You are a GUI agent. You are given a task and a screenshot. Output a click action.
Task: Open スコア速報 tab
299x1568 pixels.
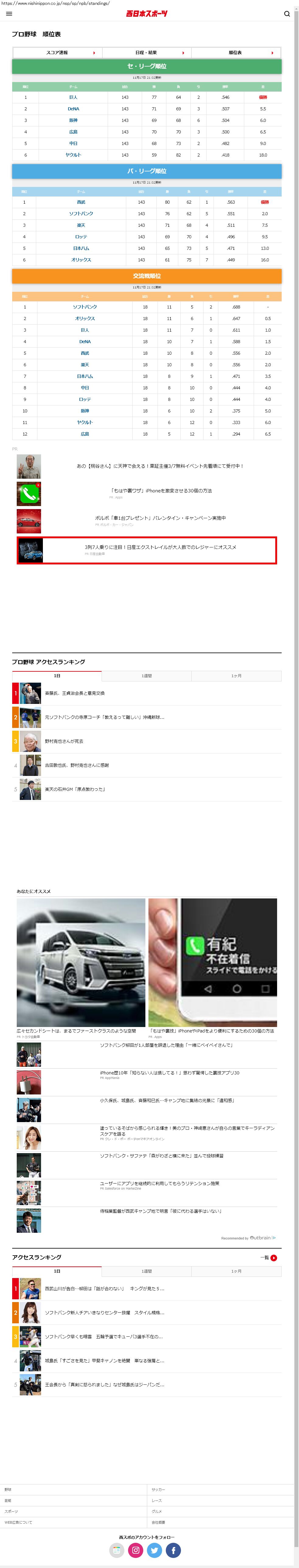[57, 53]
